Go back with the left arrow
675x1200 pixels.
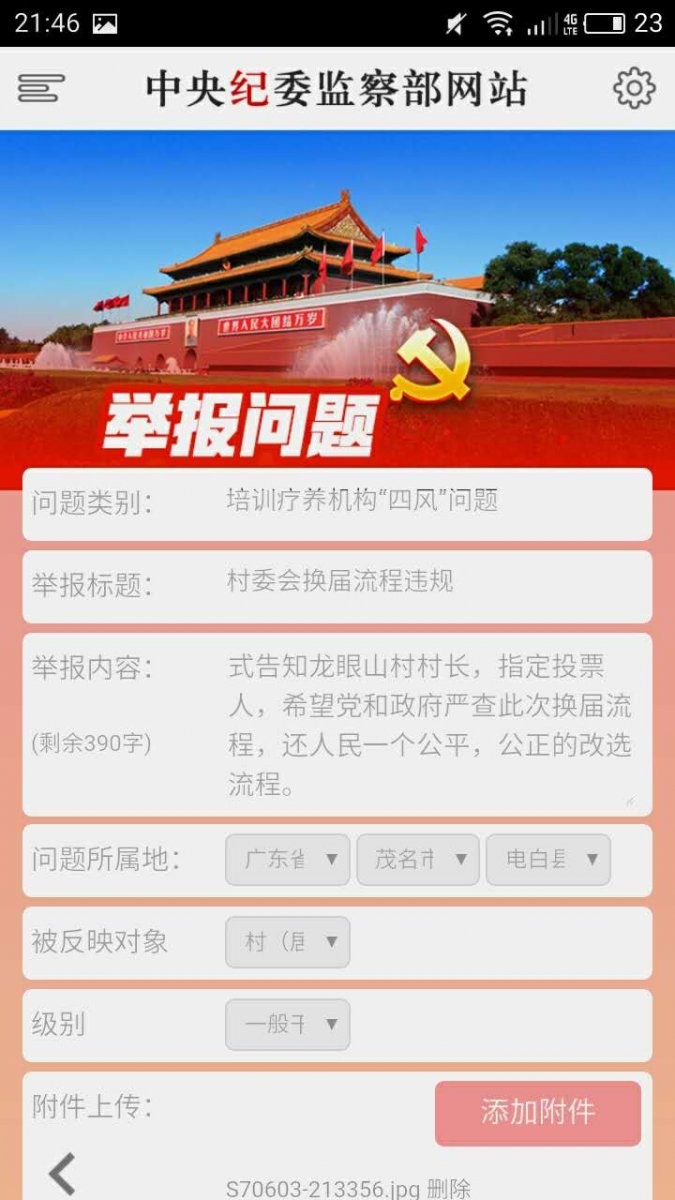[x=62, y=1174]
